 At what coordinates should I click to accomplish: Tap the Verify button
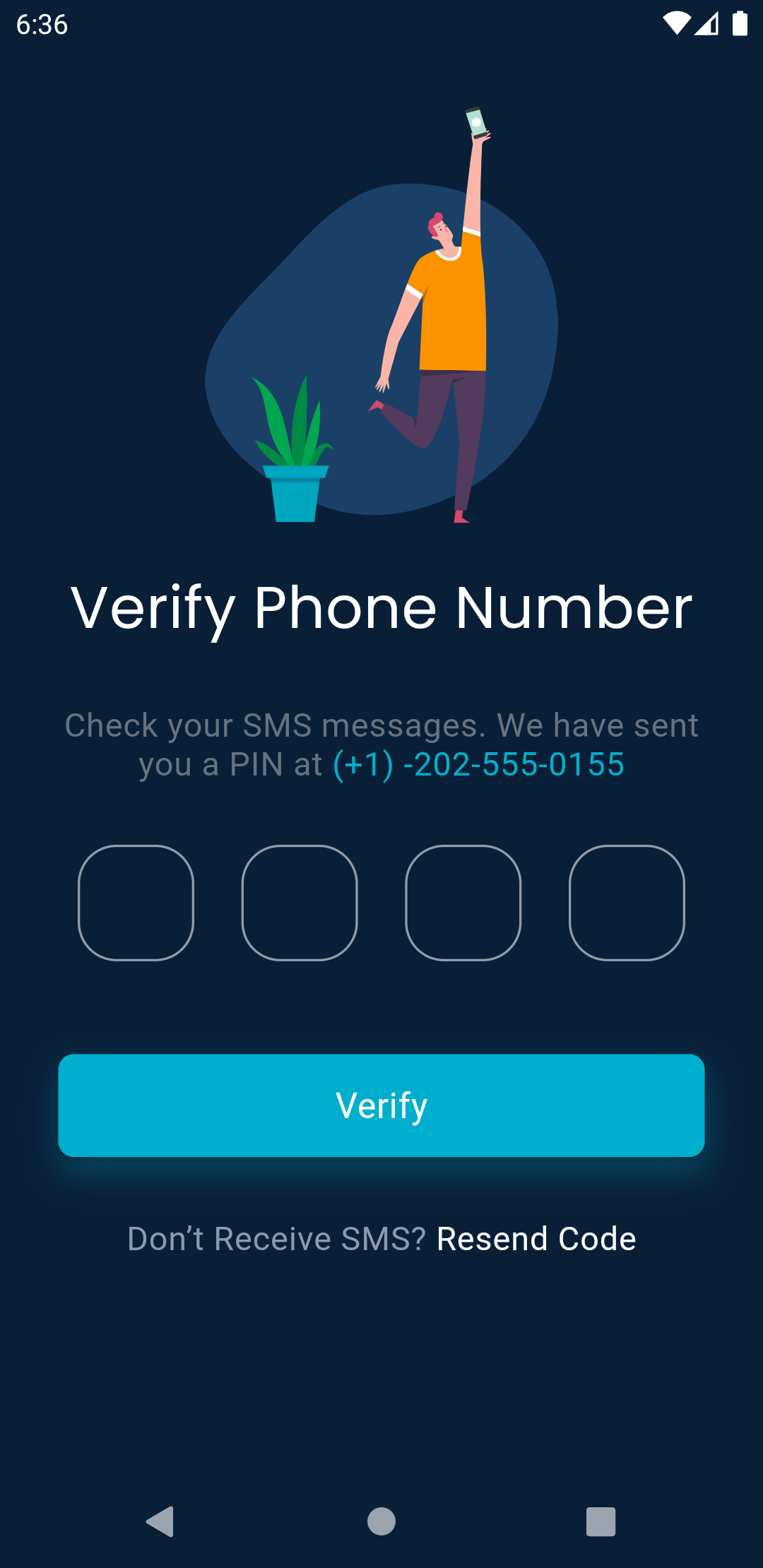[381, 1105]
